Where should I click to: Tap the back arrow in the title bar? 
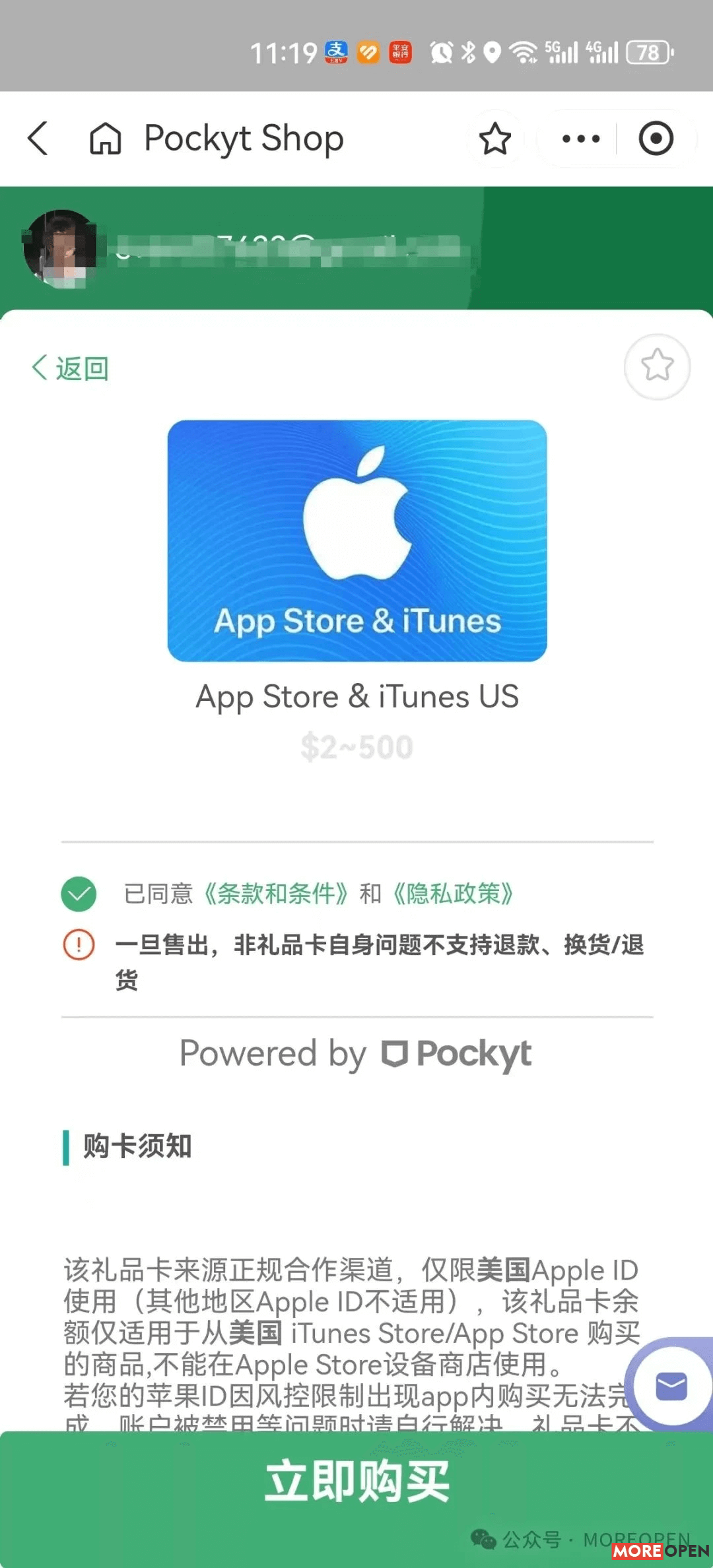pos(38,139)
